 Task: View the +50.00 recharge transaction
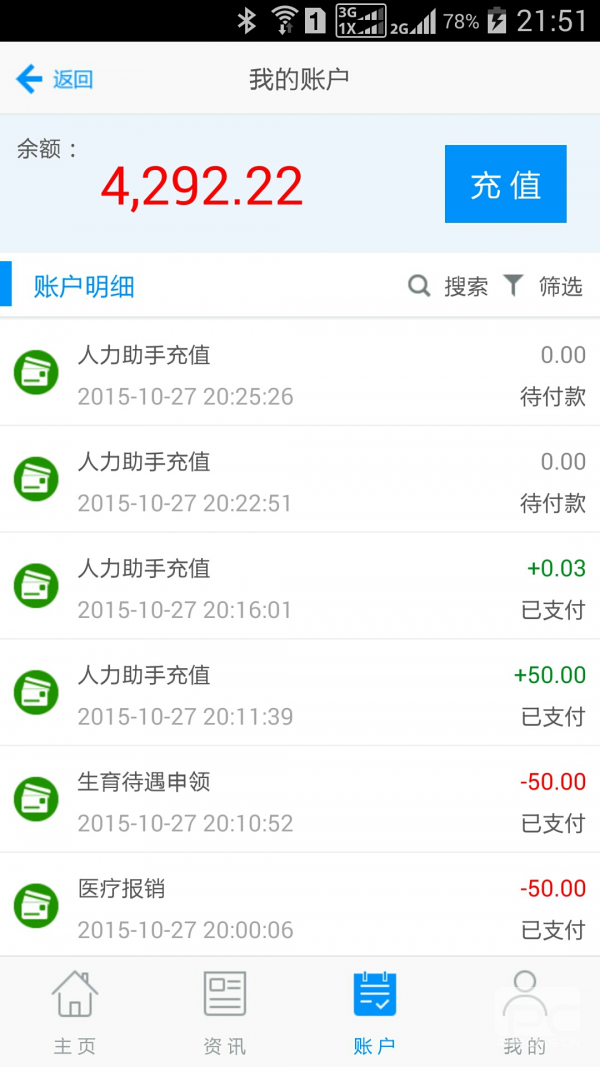tap(300, 693)
